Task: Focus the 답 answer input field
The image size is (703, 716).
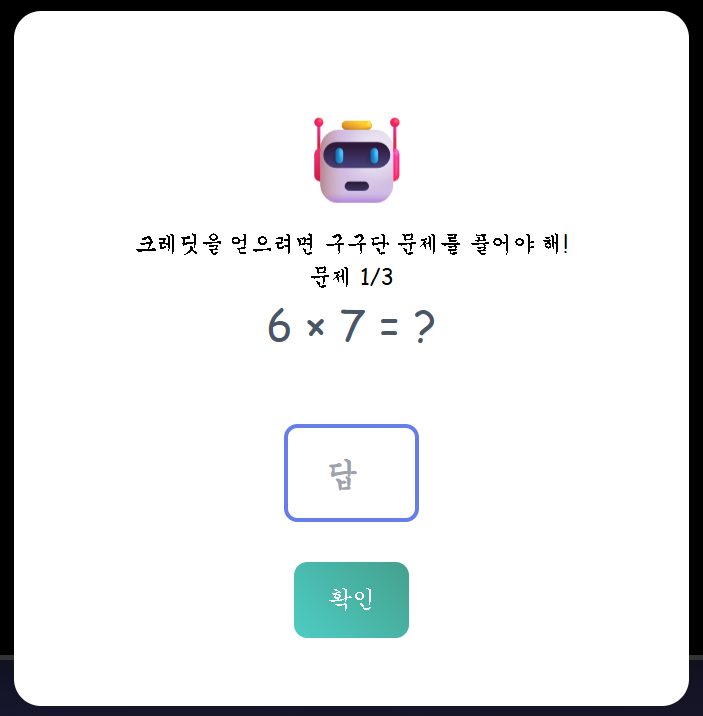Action: [x=351, y=473]
